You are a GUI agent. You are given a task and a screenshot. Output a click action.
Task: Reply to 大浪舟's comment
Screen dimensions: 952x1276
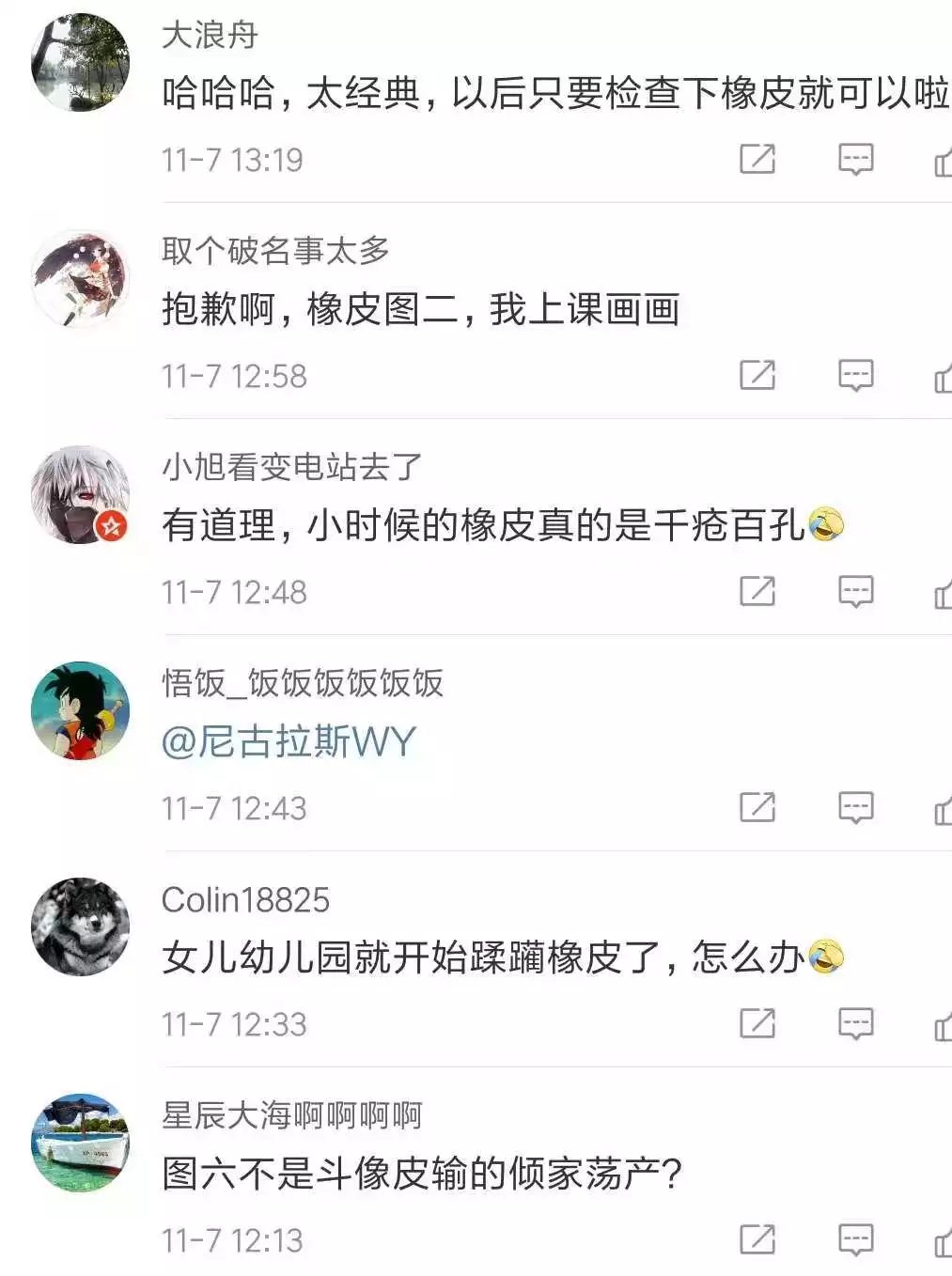coord(855,159)
